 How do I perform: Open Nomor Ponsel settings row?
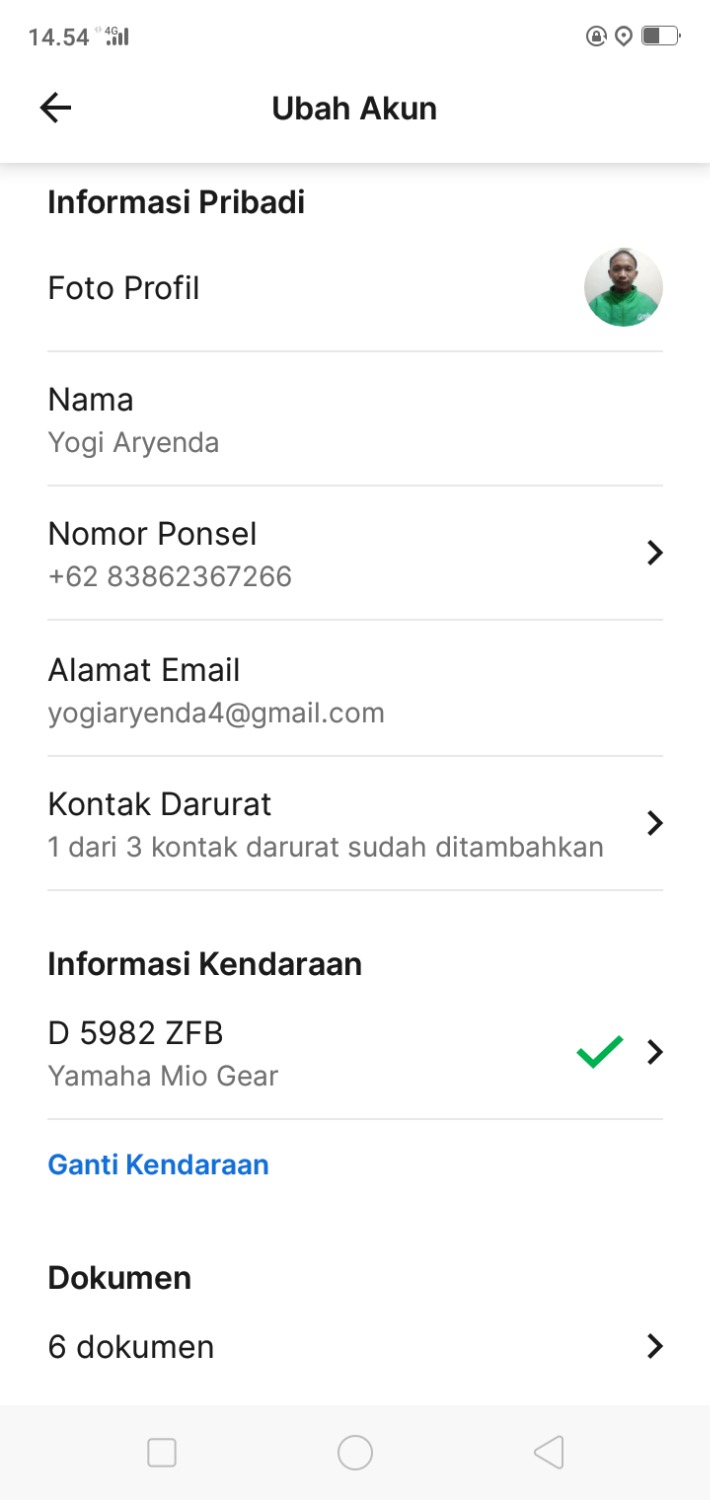click(x=354, y=553)
